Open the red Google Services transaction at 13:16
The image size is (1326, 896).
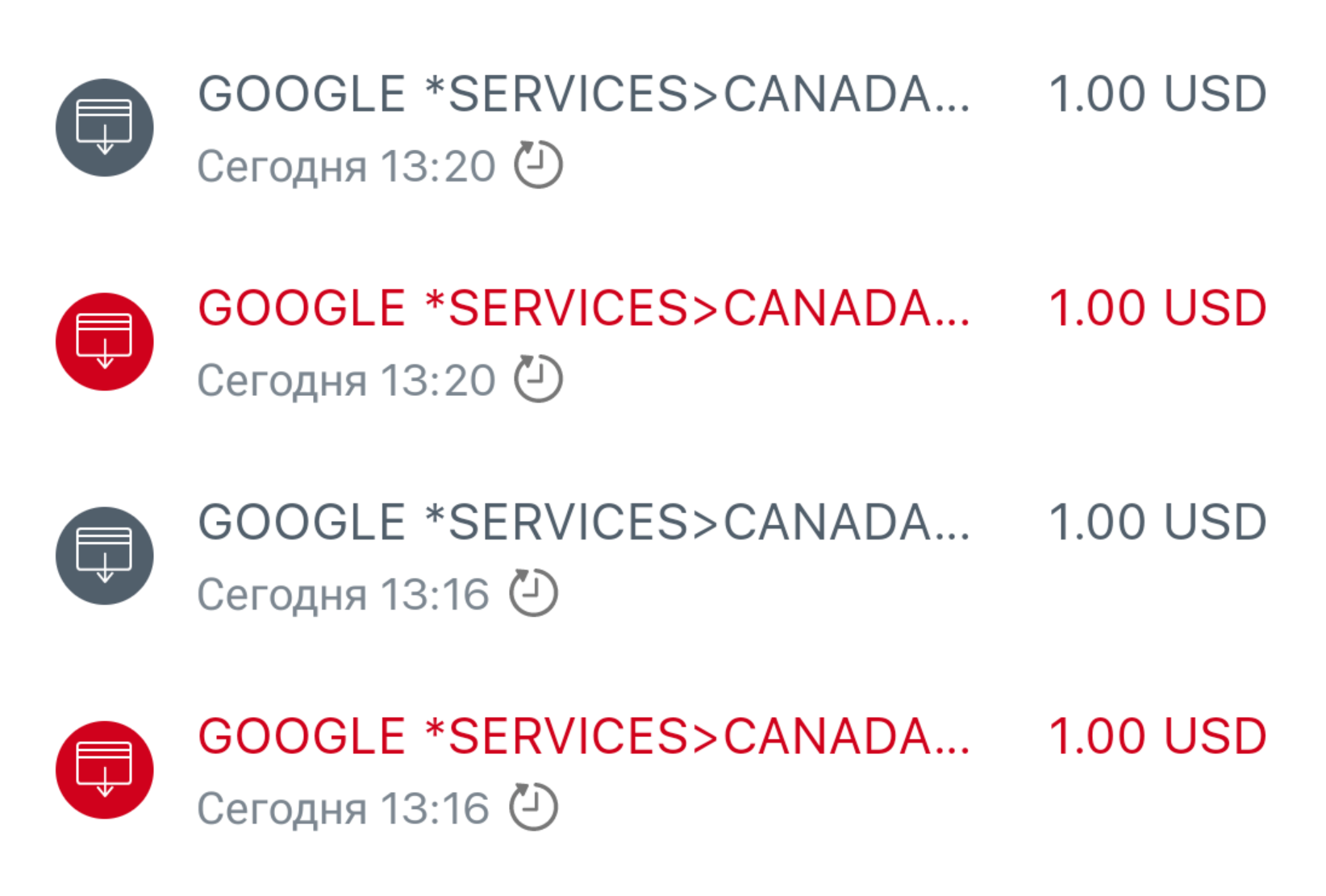pyautogui.click(x=584, y=737)
